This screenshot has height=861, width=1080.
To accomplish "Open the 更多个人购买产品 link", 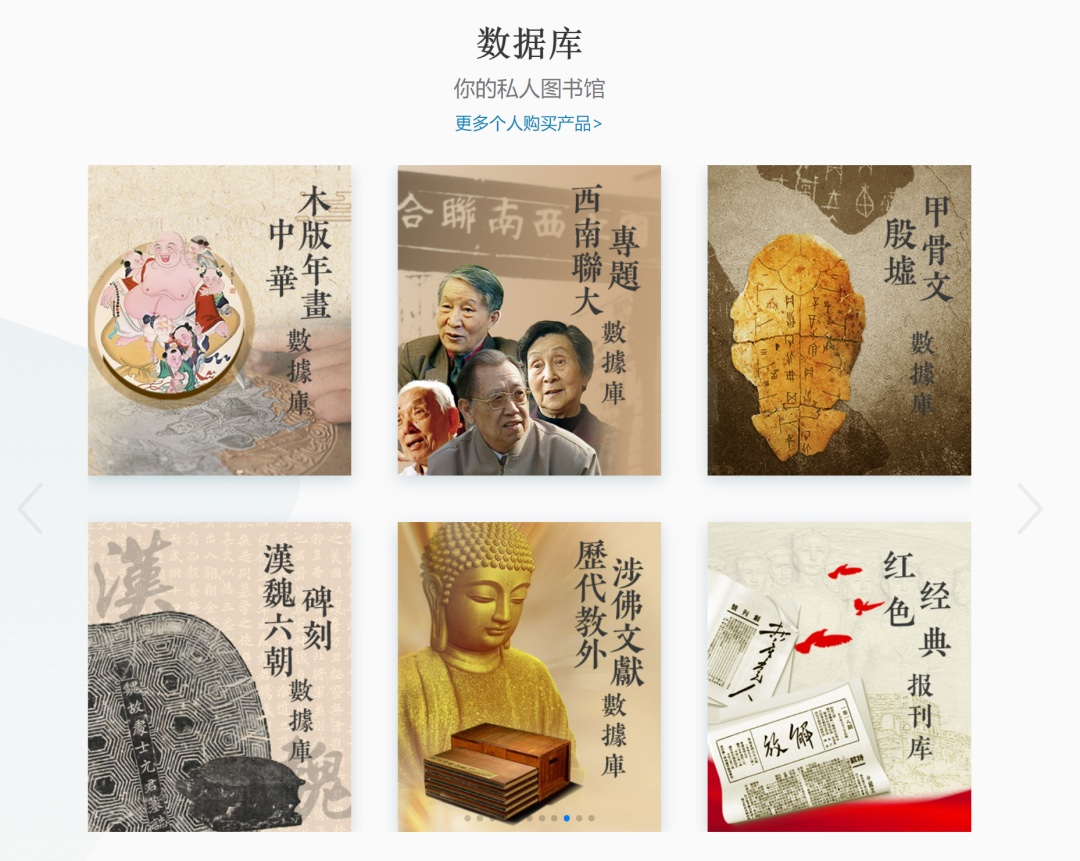I will (x=528, y=124).
